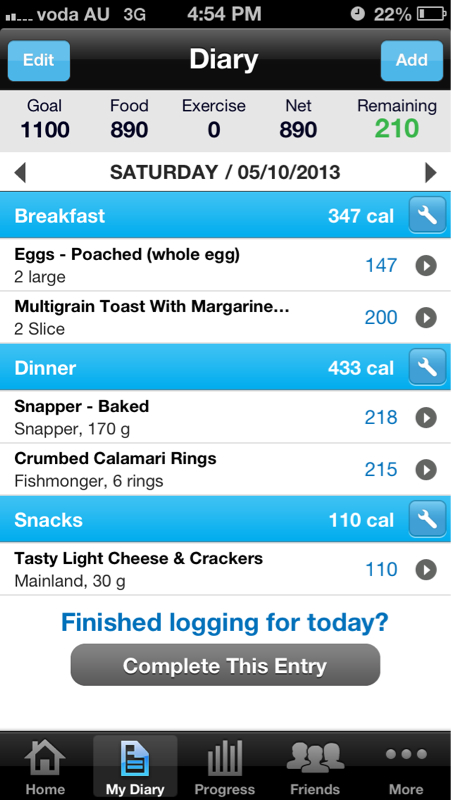Open the More tab
This screenshot has height=800, width=451.
click(406, 767)
